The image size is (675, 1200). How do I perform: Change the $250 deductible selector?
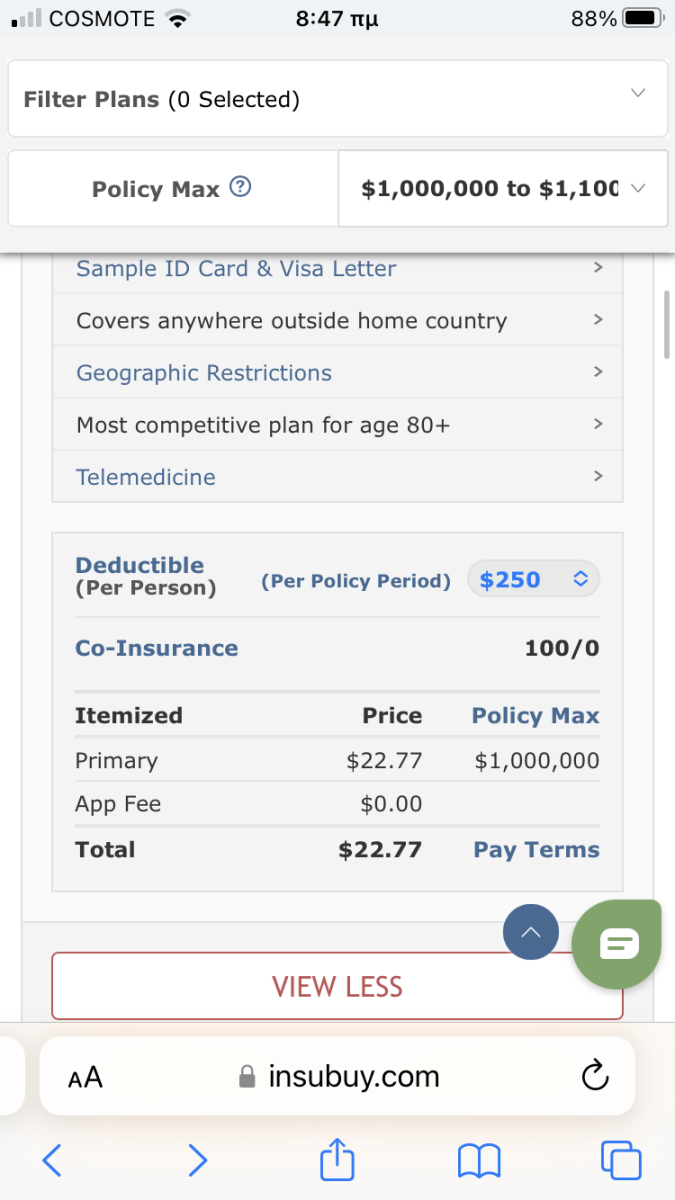533,580
